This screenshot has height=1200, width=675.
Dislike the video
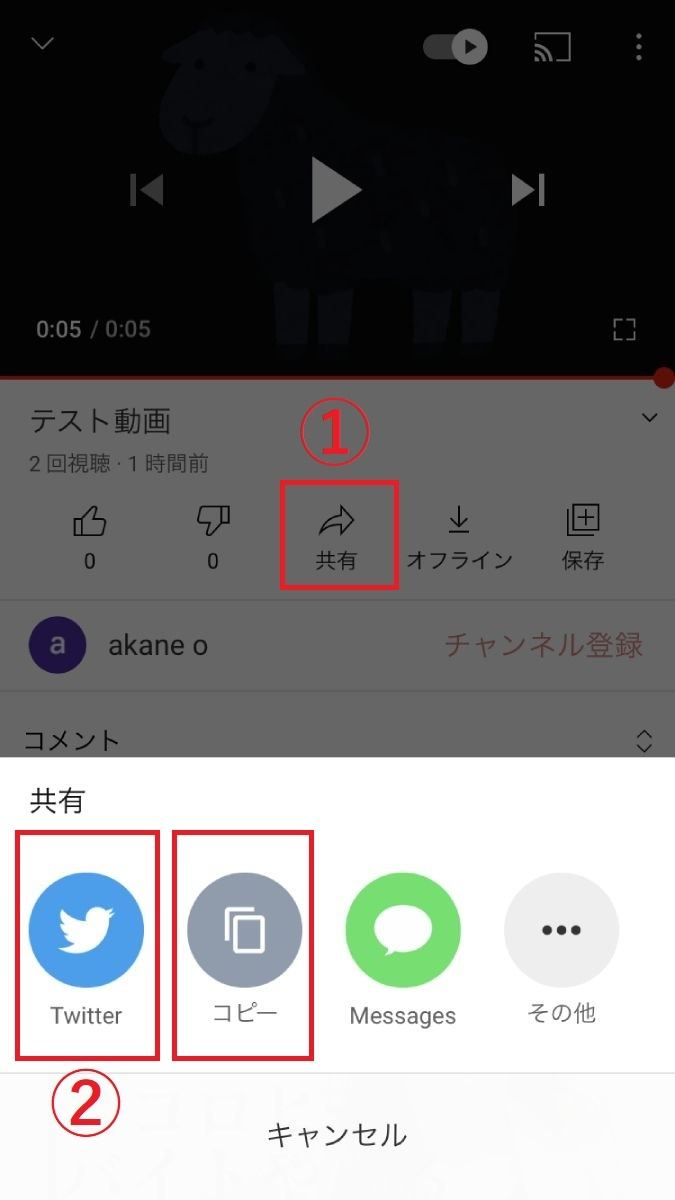(x=213, y=537)
